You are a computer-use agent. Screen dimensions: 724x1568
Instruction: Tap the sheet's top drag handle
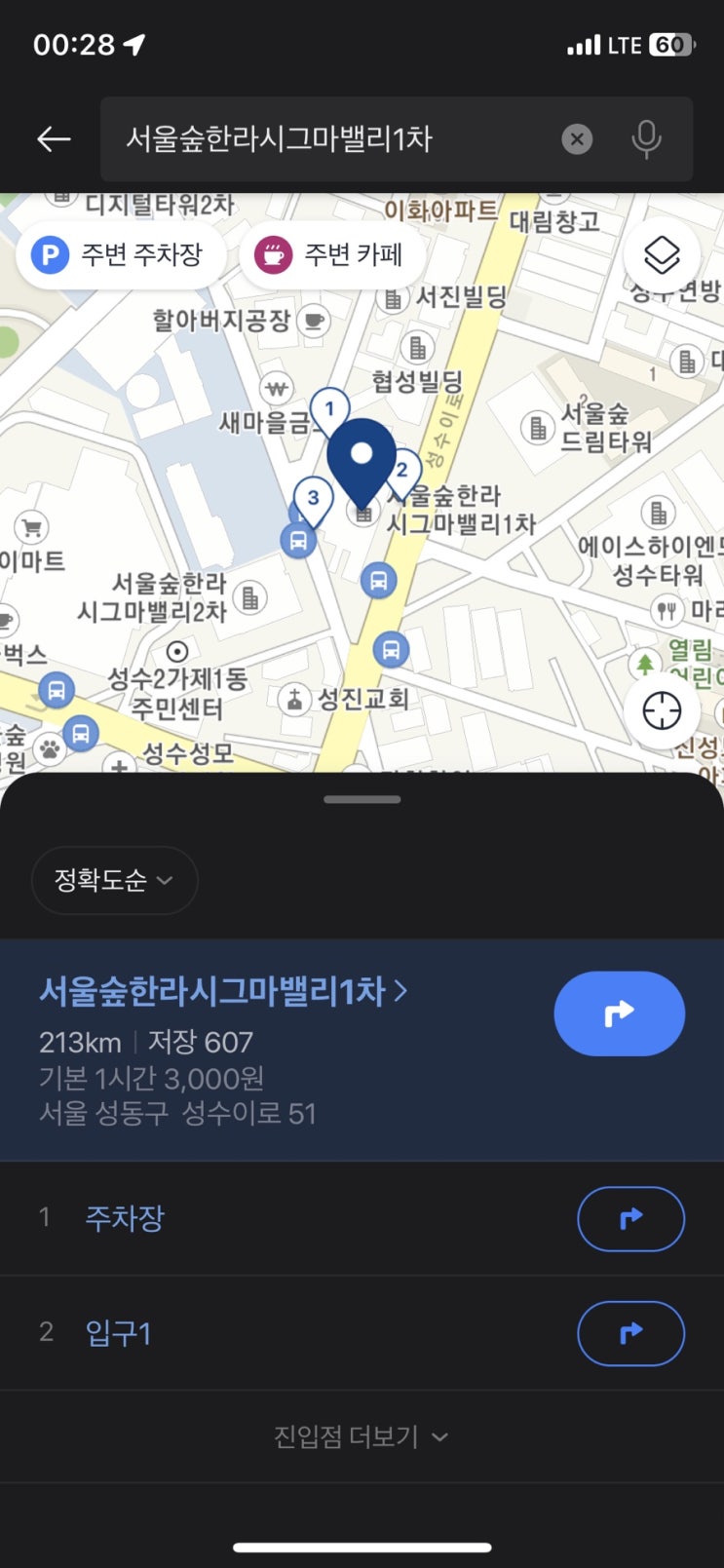click(x=362, y=799)
